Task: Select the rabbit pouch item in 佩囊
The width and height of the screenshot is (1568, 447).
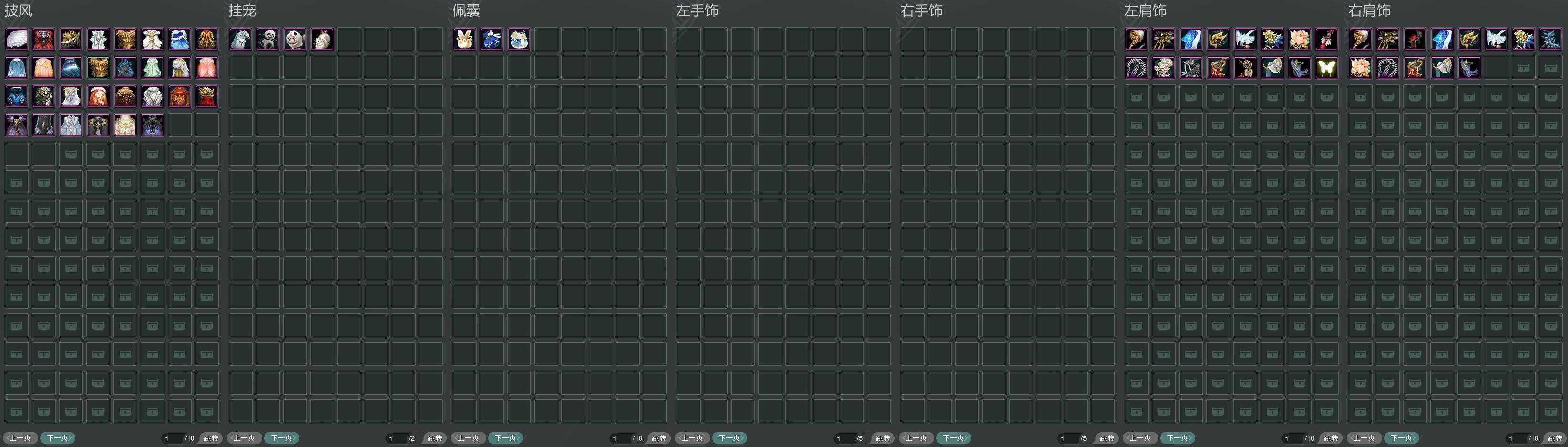Action: (464, 39)
